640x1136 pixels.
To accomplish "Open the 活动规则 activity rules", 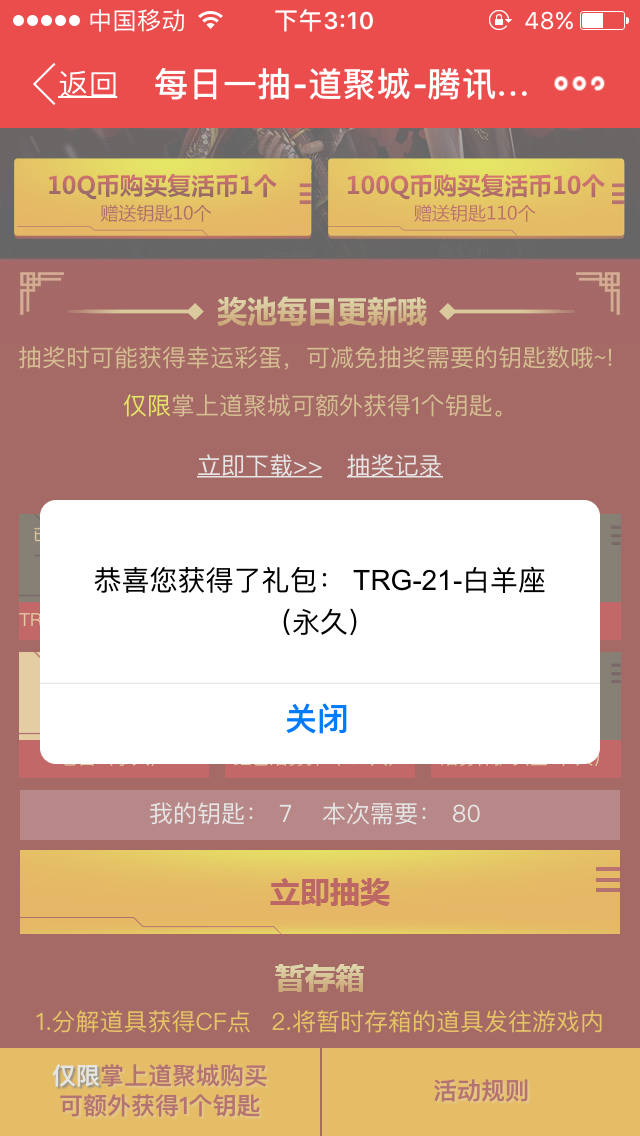I will (x=481, y=1091).
